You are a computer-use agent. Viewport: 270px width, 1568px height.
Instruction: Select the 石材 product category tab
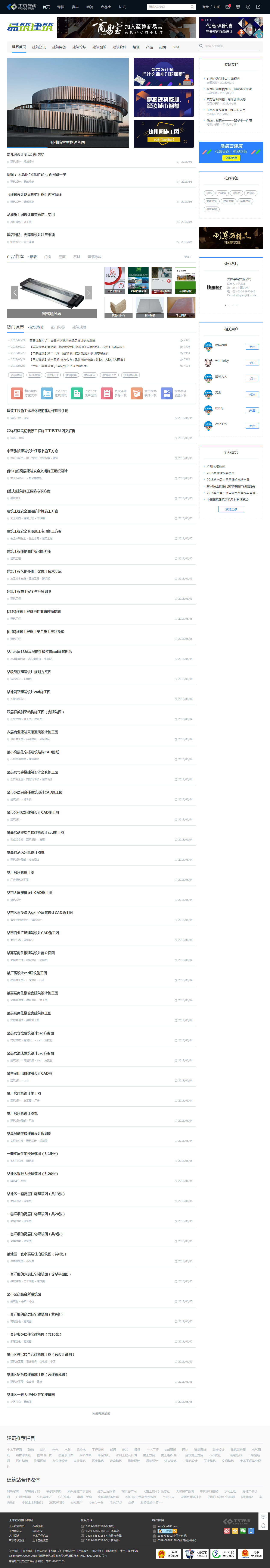pyautogui.click(x=76, y=257)
